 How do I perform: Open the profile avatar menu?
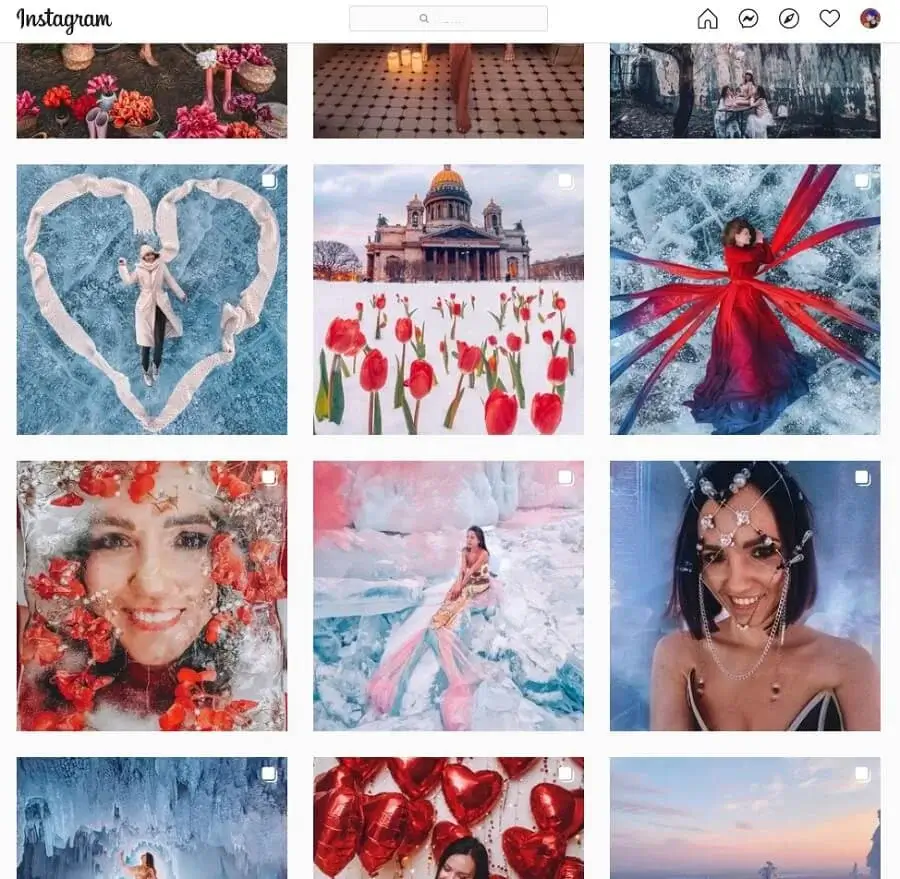click(x=870, y=19)
